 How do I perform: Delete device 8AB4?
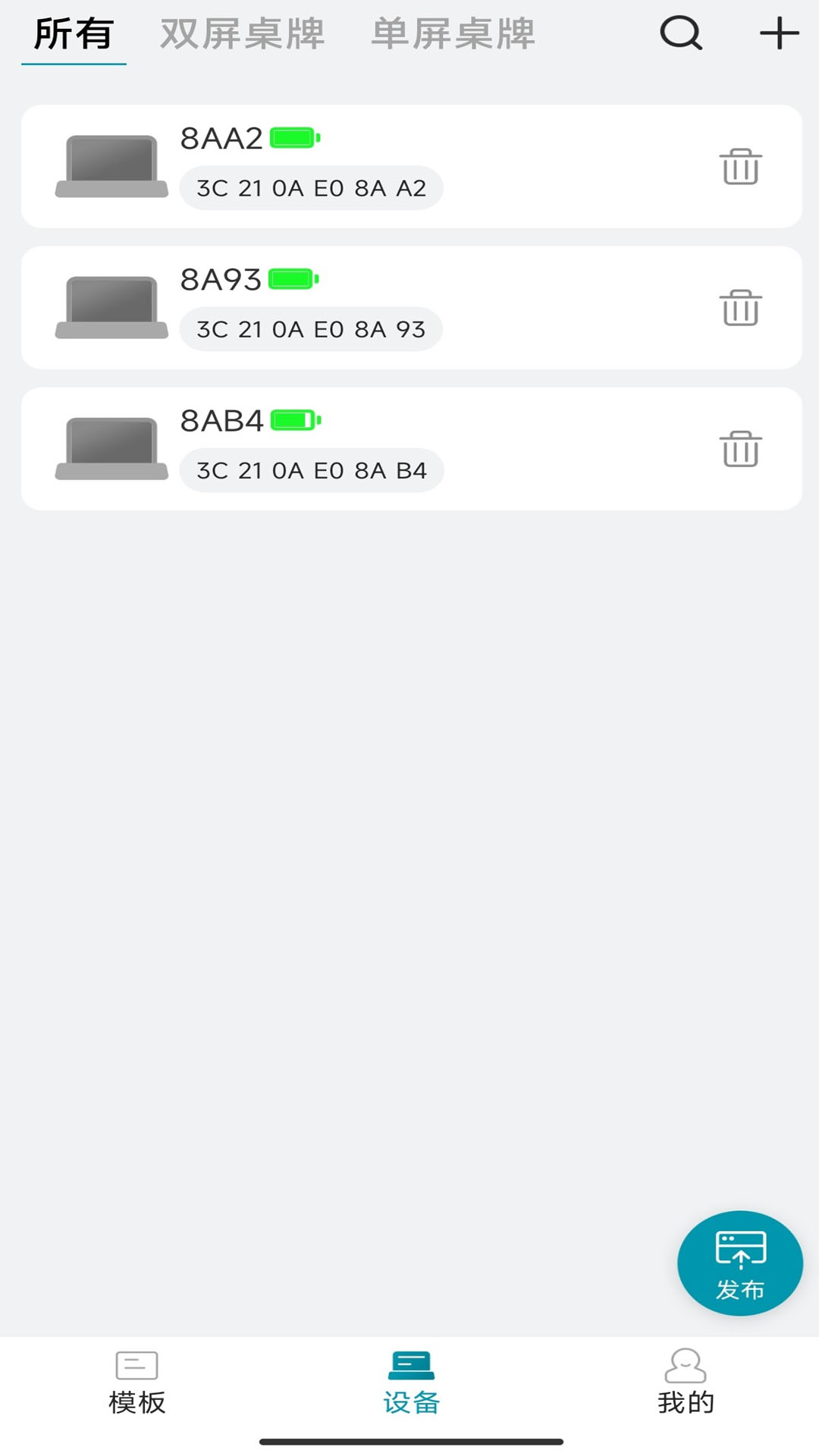coord(740,449)
